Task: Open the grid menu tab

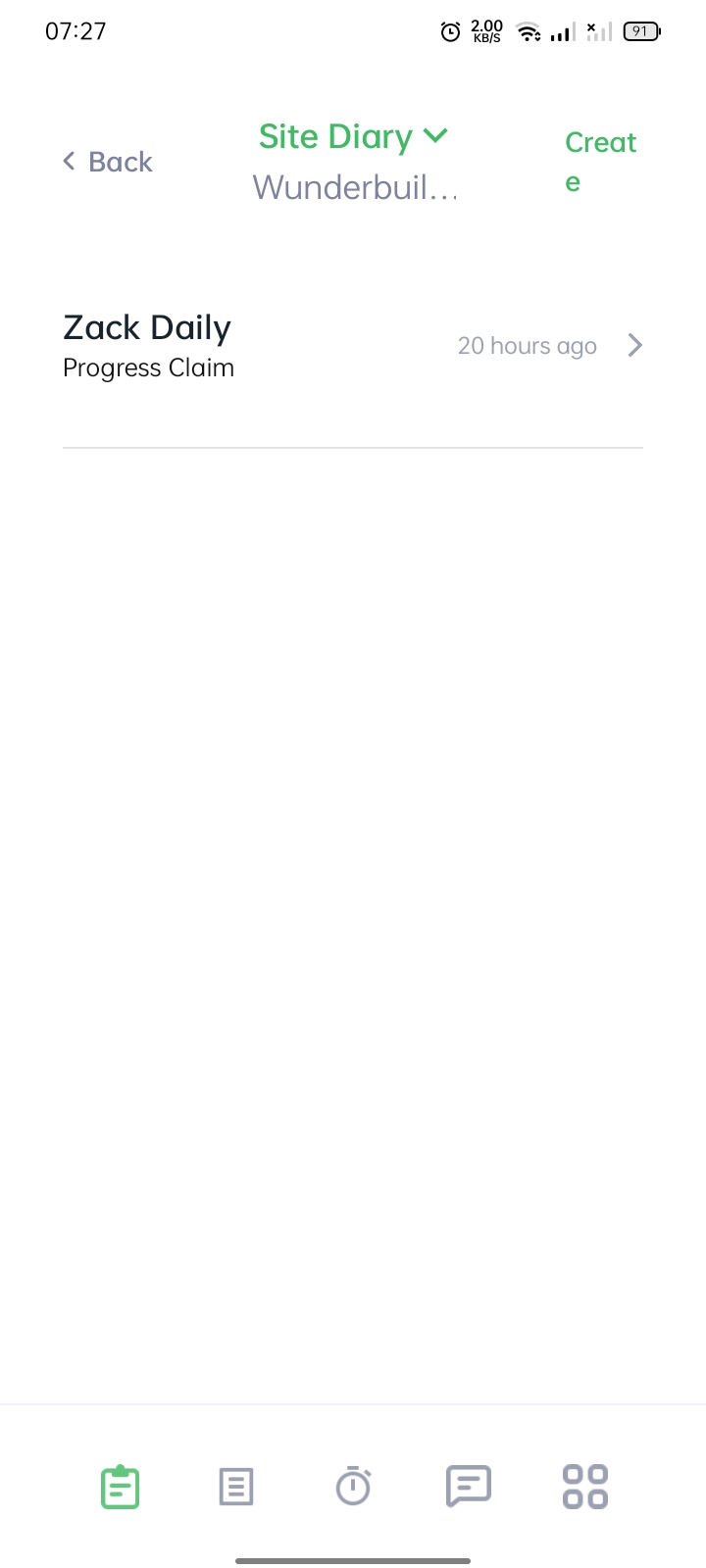Action: pos(585,1487)
